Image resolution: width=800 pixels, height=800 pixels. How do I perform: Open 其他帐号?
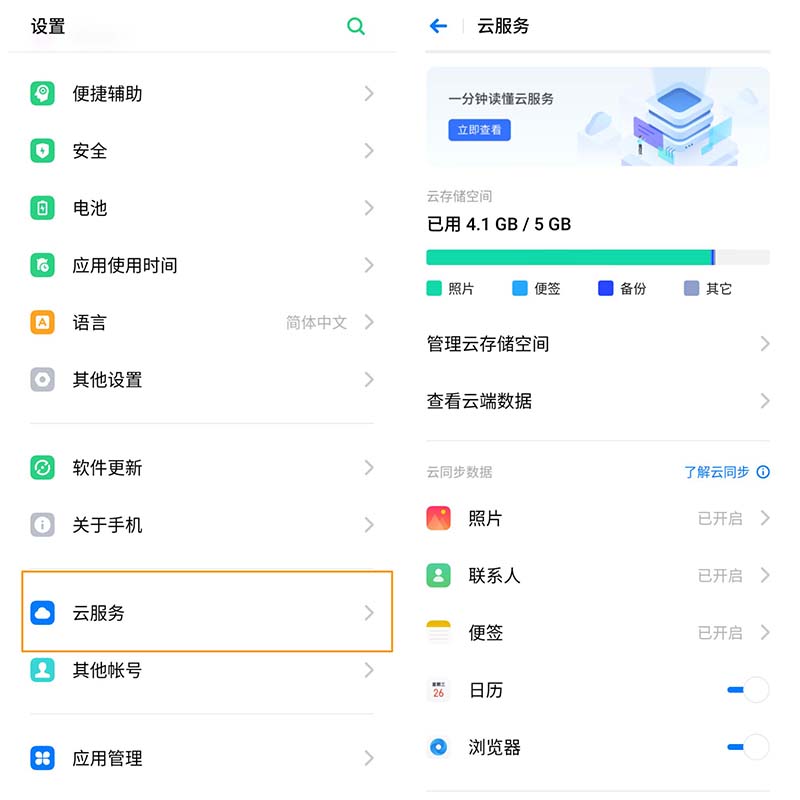[200, 670]
